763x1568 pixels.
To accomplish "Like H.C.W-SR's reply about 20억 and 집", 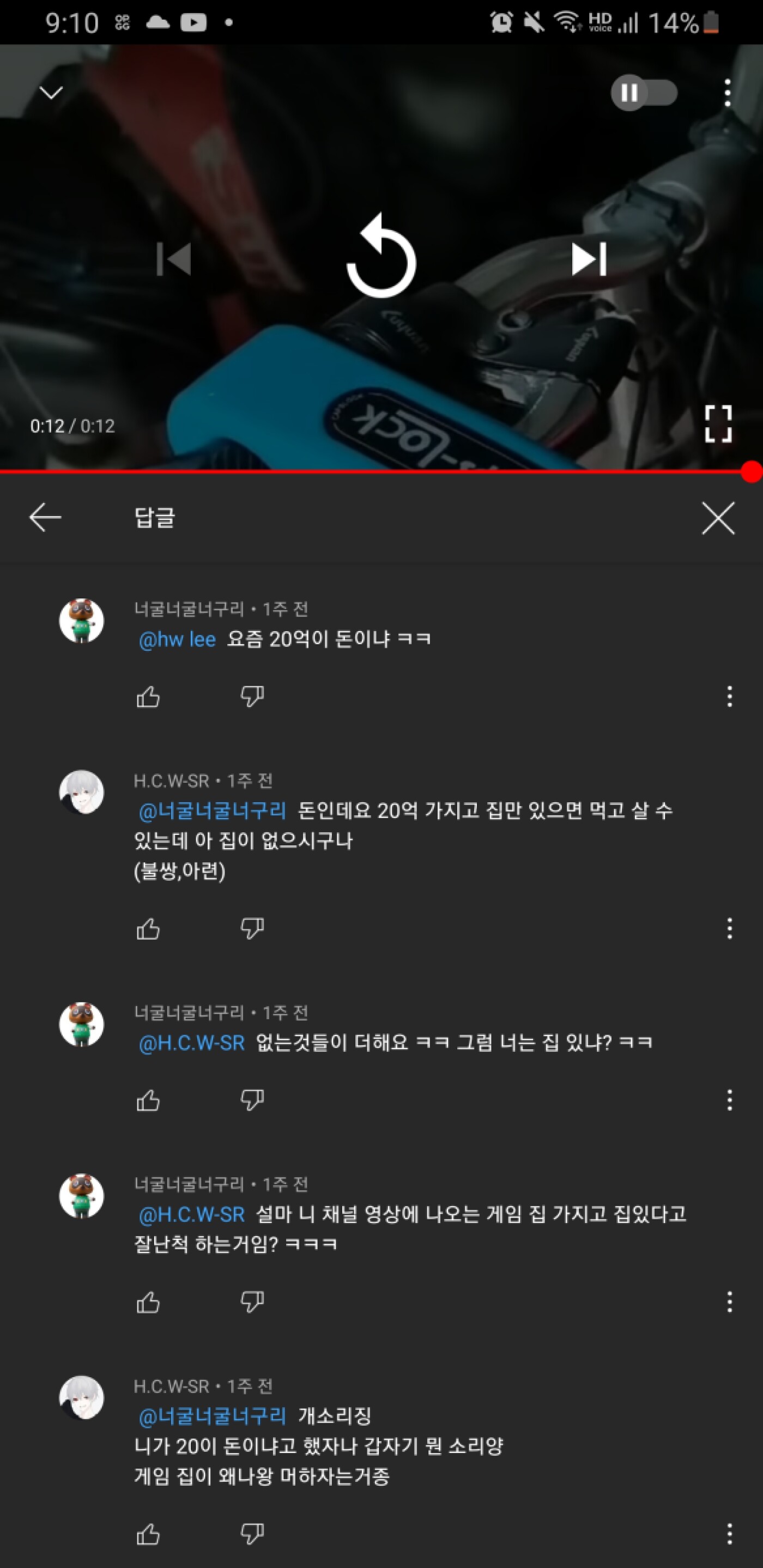I will [x=148, y=929].
